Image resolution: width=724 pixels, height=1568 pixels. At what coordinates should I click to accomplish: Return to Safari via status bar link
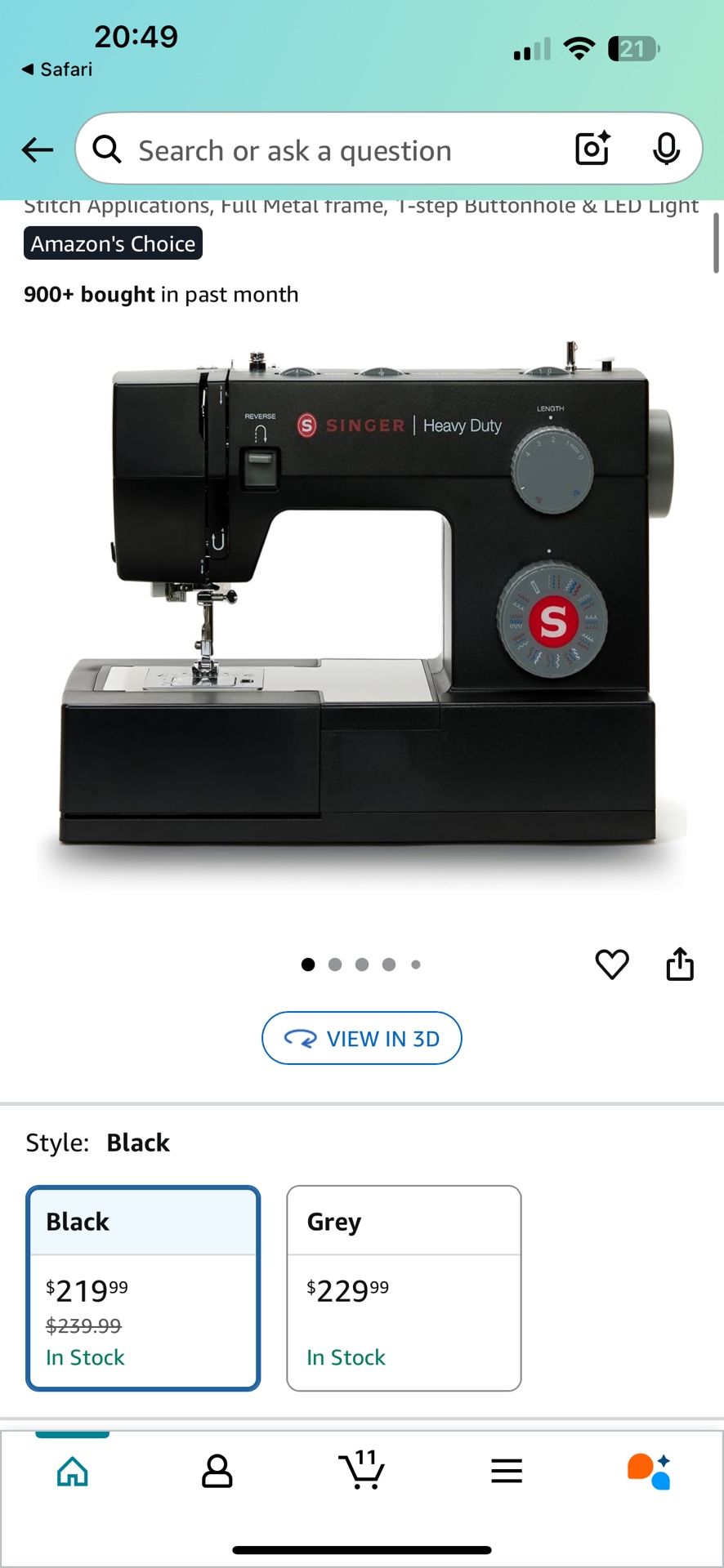[57, 69]
